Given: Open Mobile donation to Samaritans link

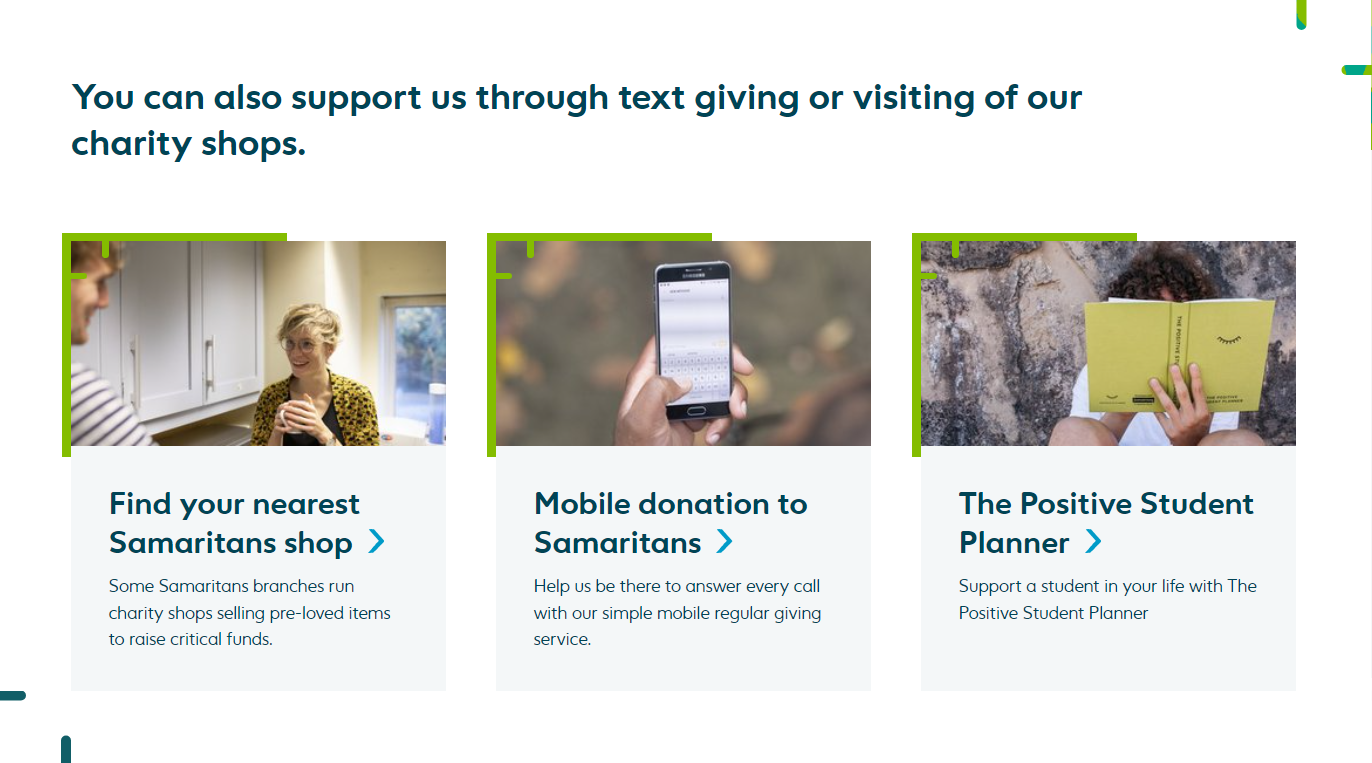Looking at the screenshot, I should coord(669,522).
